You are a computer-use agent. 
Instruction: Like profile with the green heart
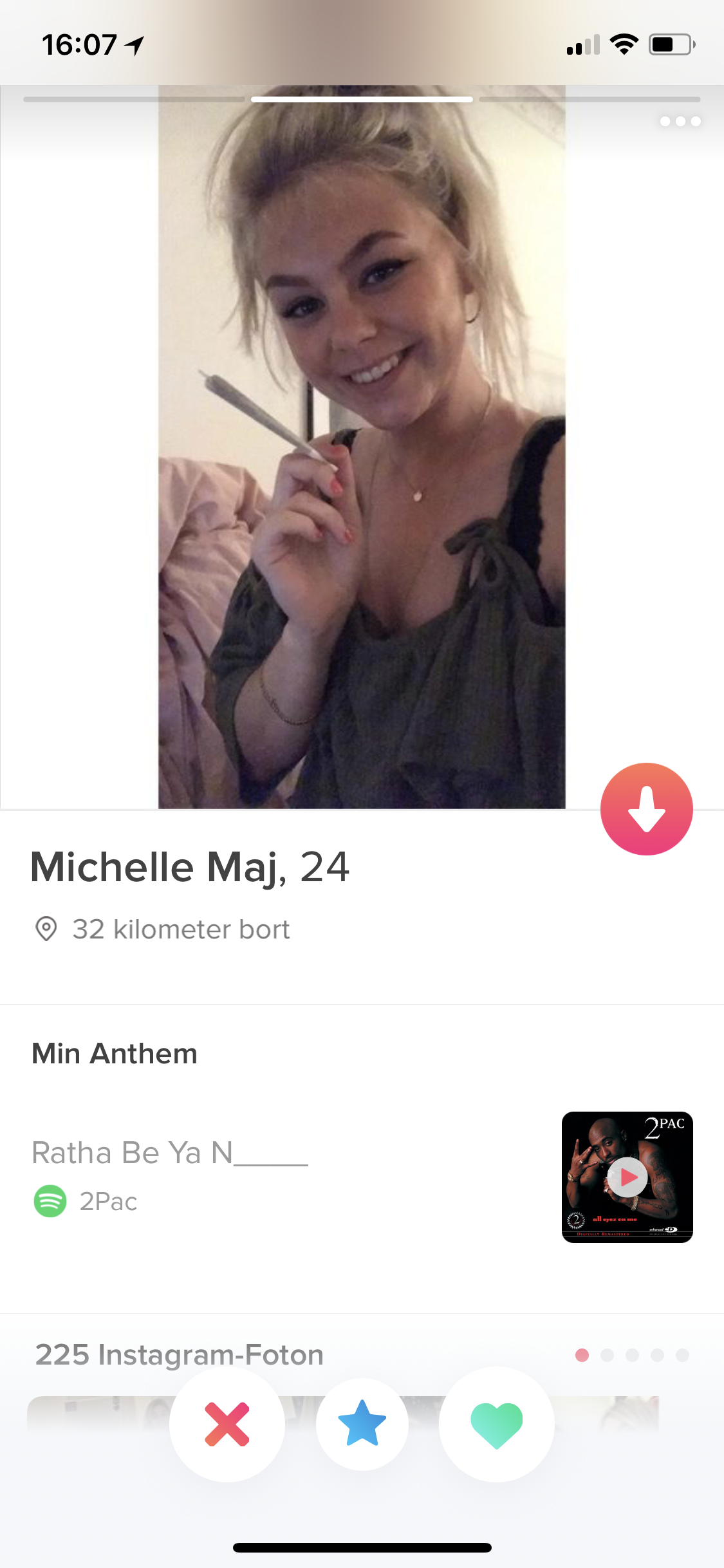pyautogui.click(x=497, y=1424)
